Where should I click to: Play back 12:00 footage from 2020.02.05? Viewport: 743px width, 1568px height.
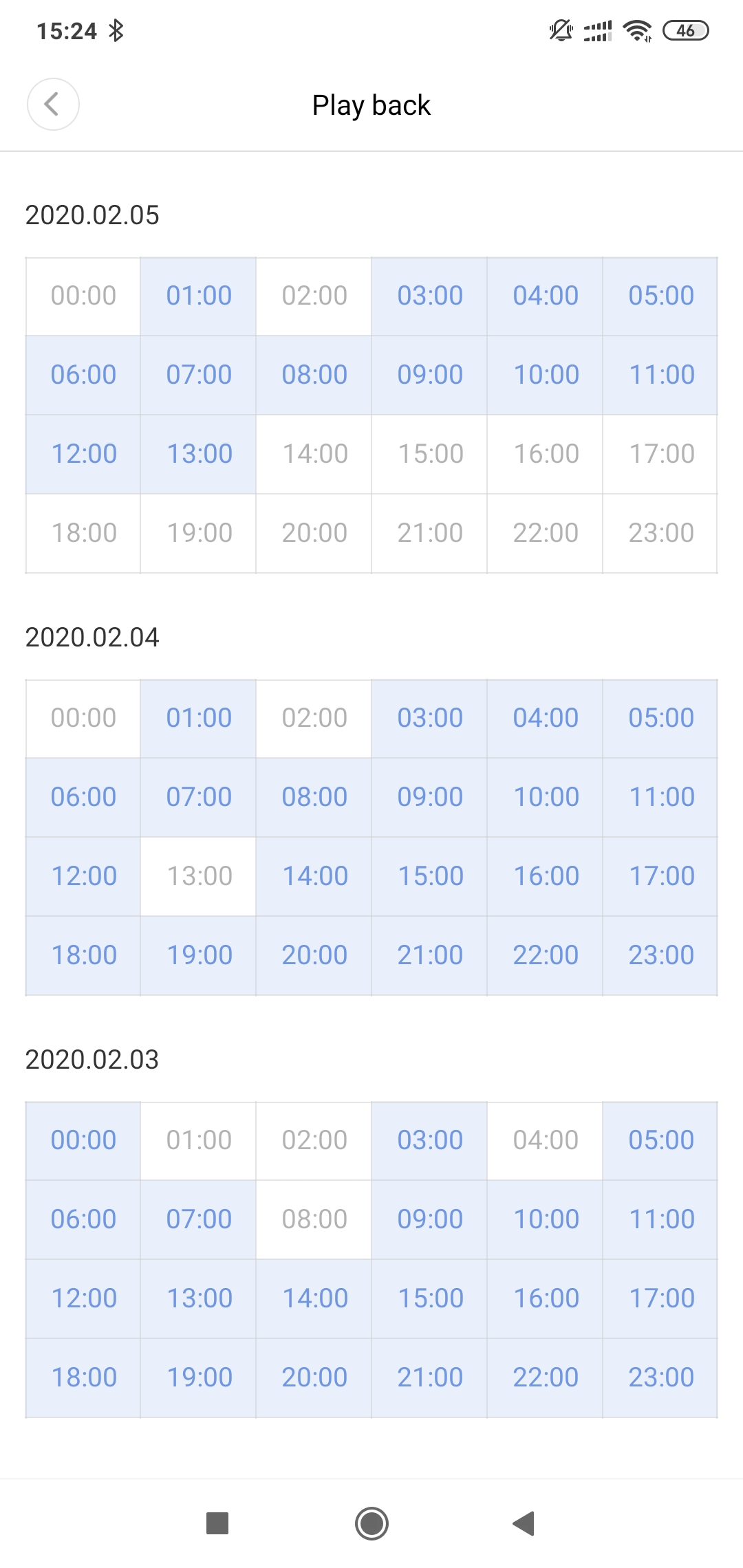[x=83, y=455]
